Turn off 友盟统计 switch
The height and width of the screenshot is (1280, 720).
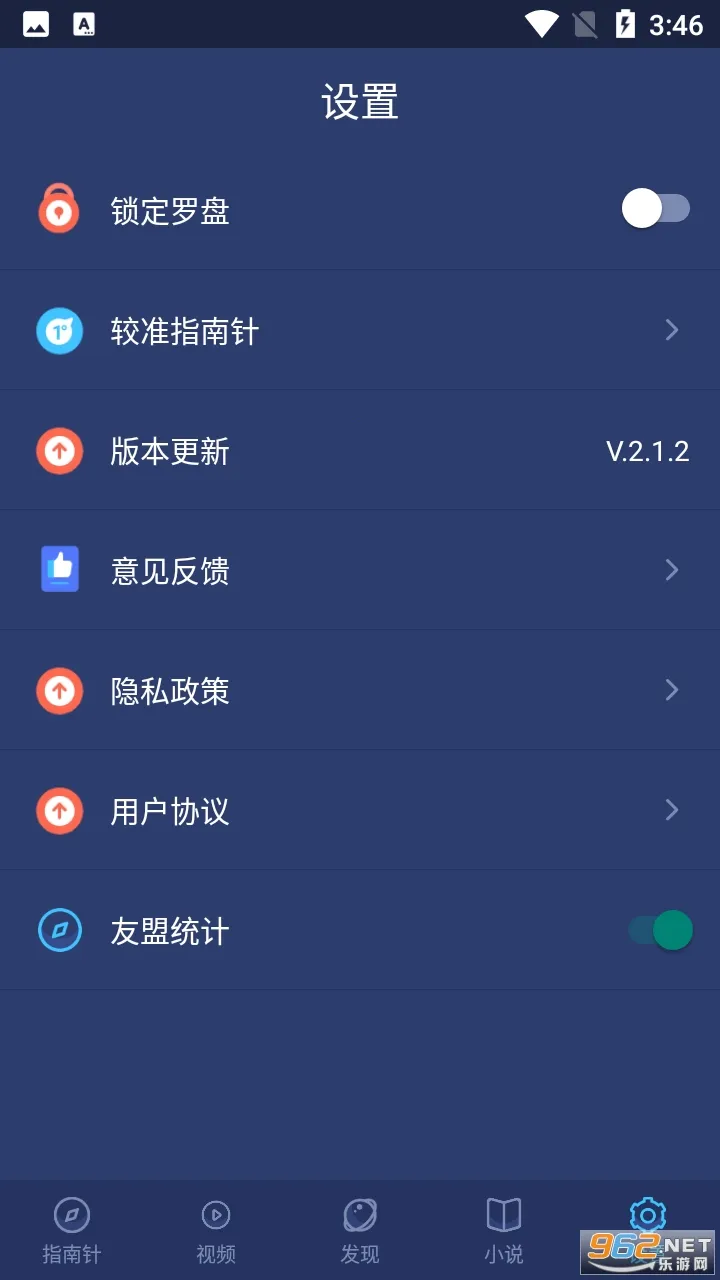pos(660,931)
